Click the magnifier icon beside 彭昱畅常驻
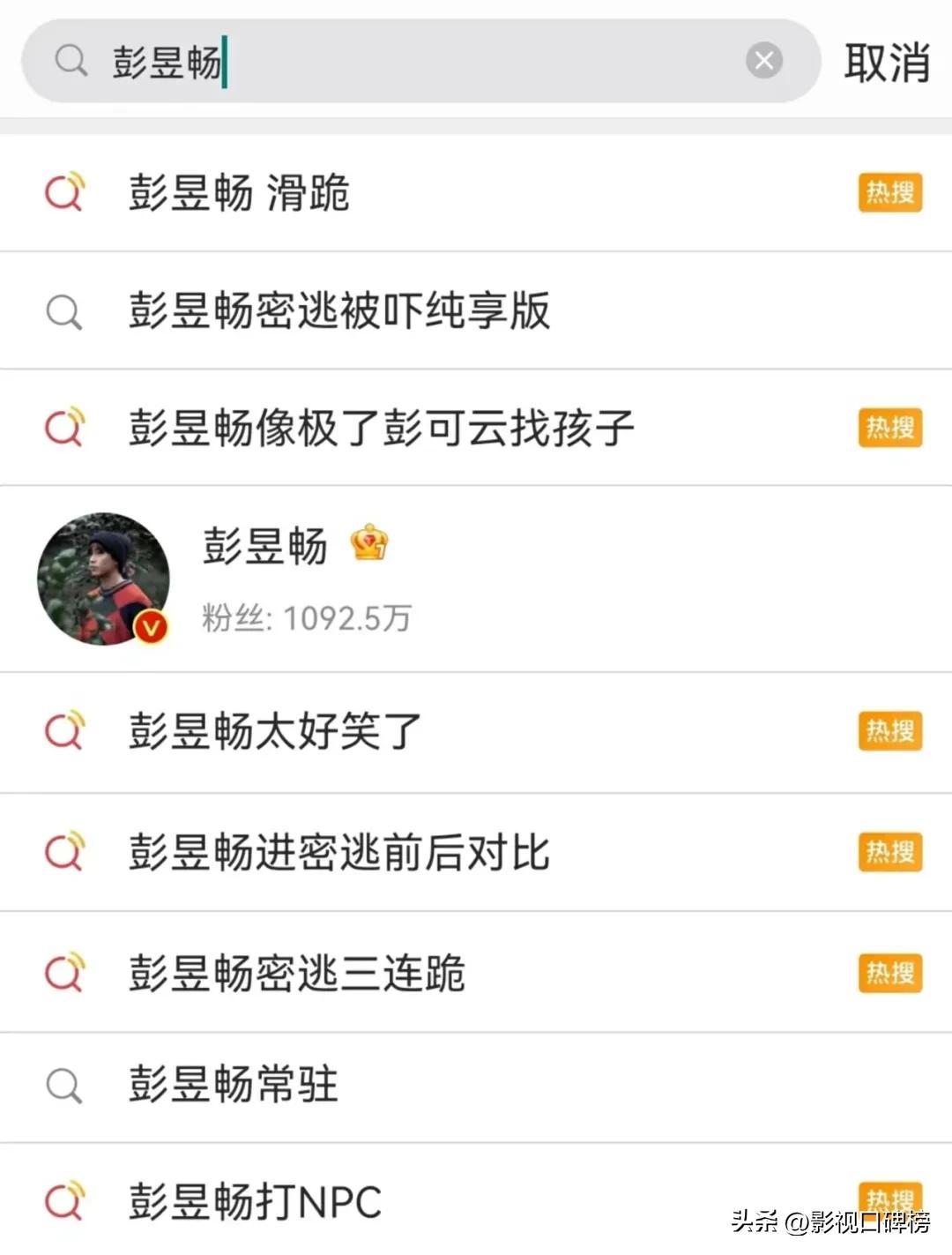952x1255 pixels. point(62,1087)
